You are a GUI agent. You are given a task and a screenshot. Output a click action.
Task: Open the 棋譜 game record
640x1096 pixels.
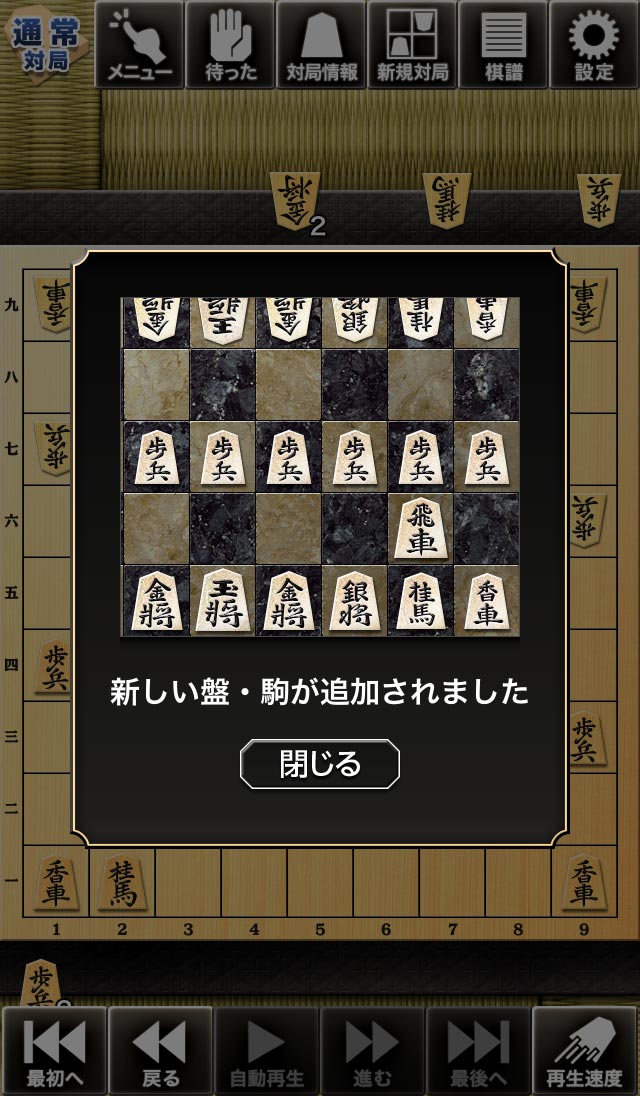[503, 45]
